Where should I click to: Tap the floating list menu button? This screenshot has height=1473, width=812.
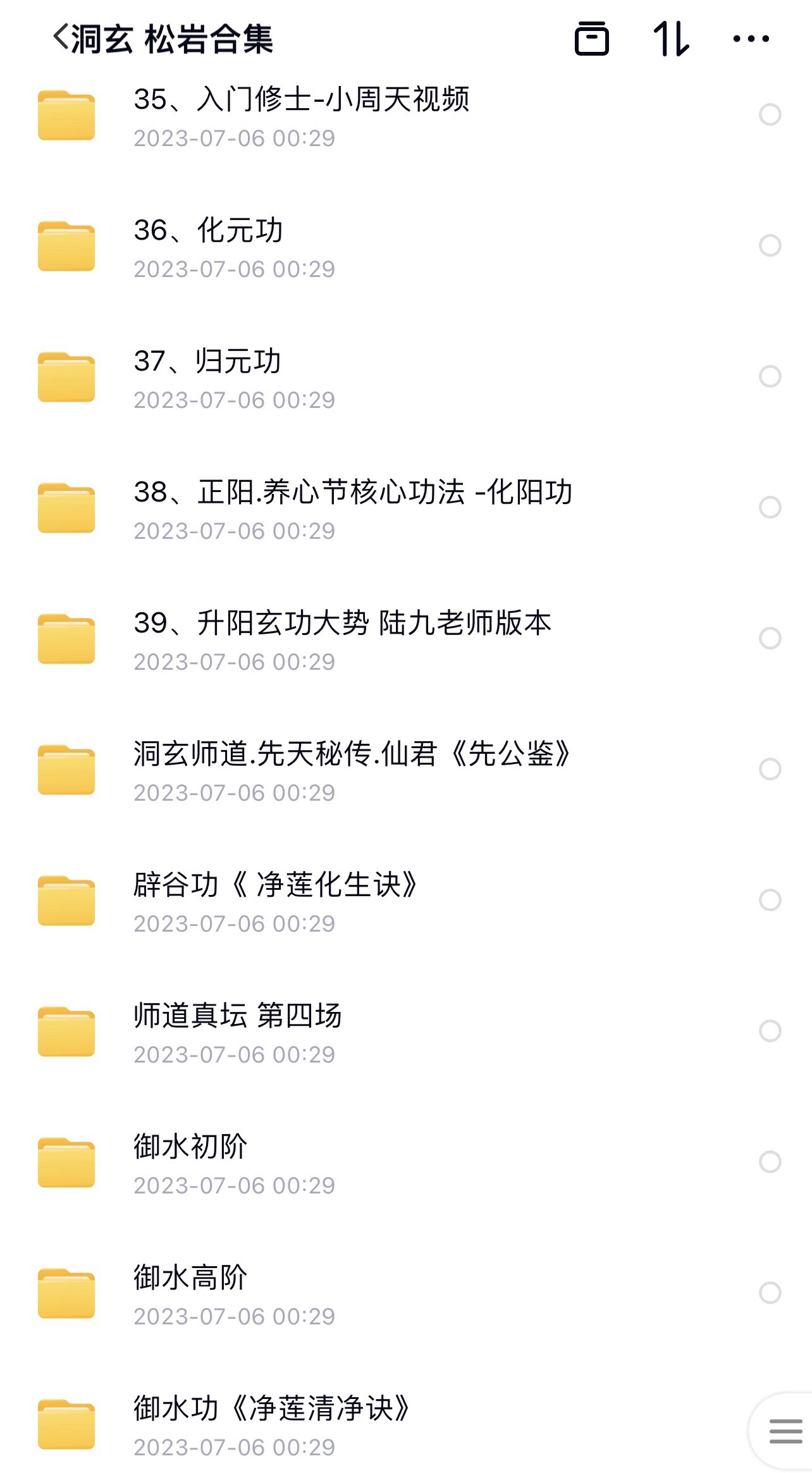(x=785, y=1431)
